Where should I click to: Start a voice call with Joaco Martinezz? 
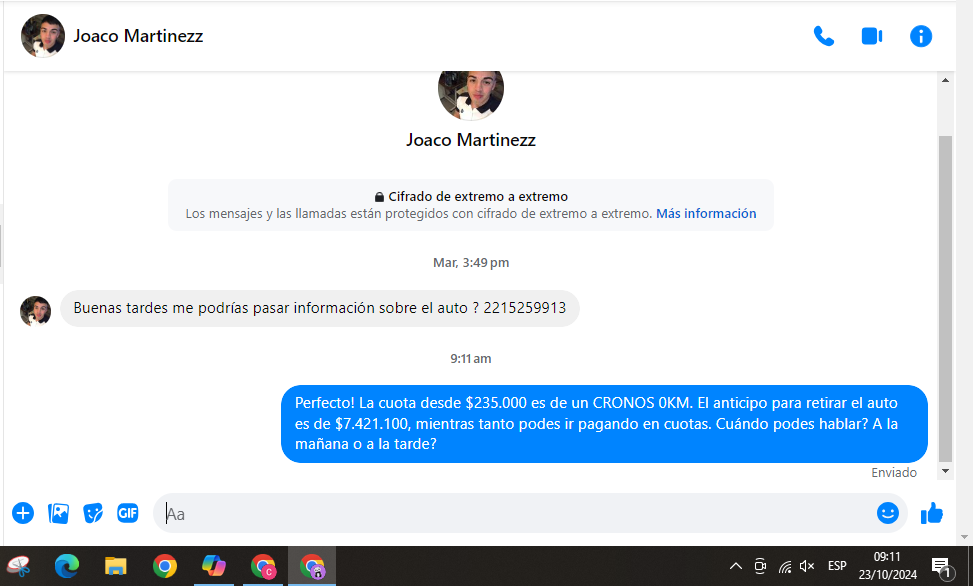[823, 36]
